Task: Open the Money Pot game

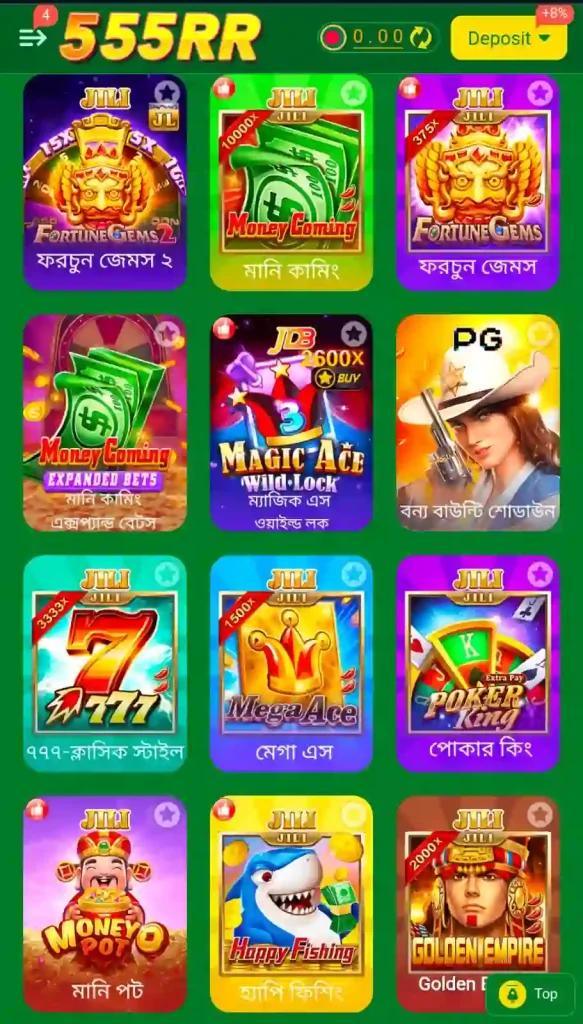Action: click(105, 904)
